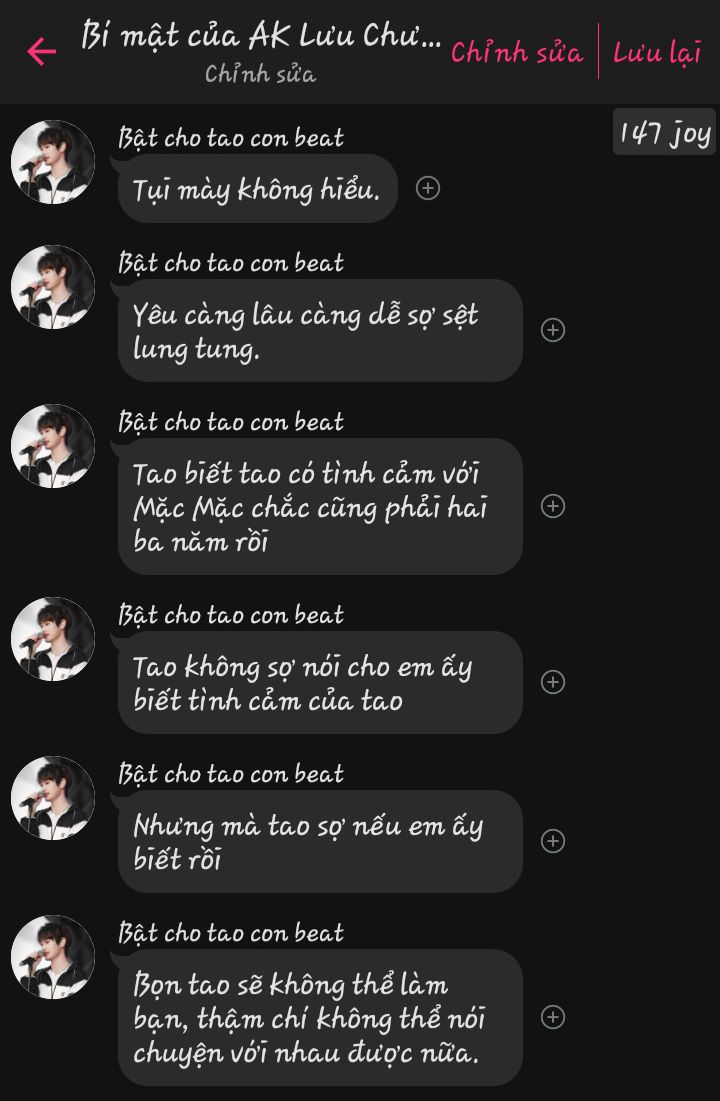Tap the plus next to "Tao không sợ nói" message
This screenshot has height=1101, width=720.
(553, 682)
